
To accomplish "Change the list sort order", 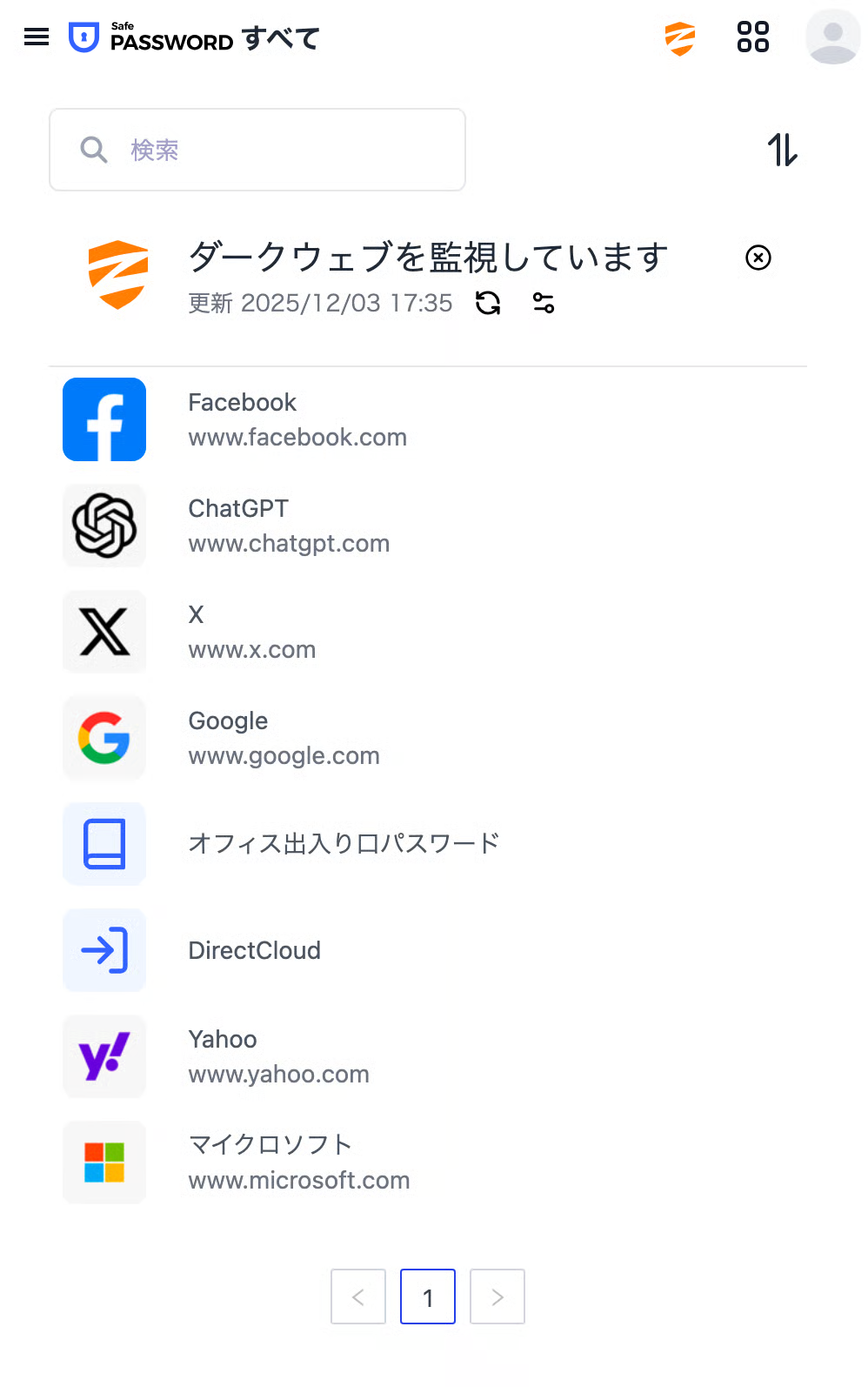I will pos(782,150).
